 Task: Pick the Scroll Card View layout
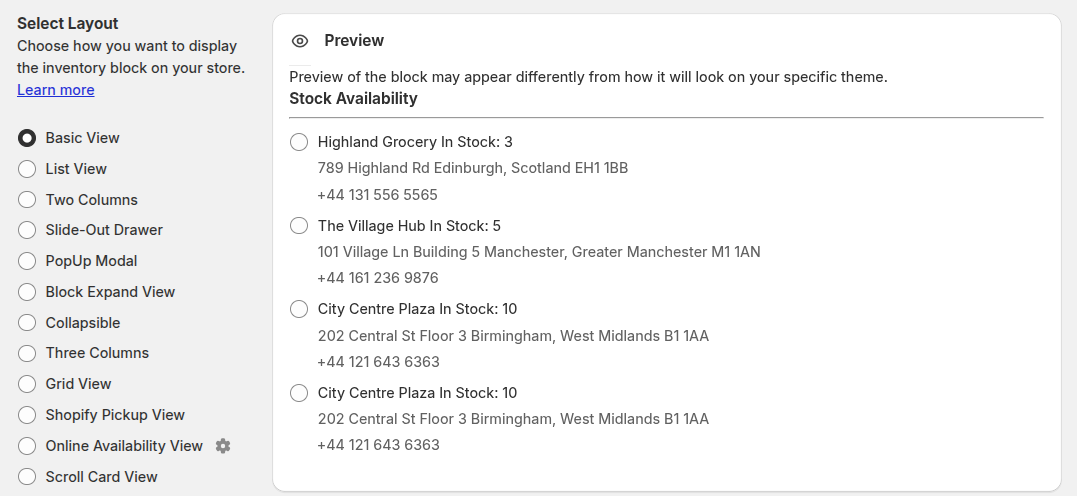click(x=27, y=477)
